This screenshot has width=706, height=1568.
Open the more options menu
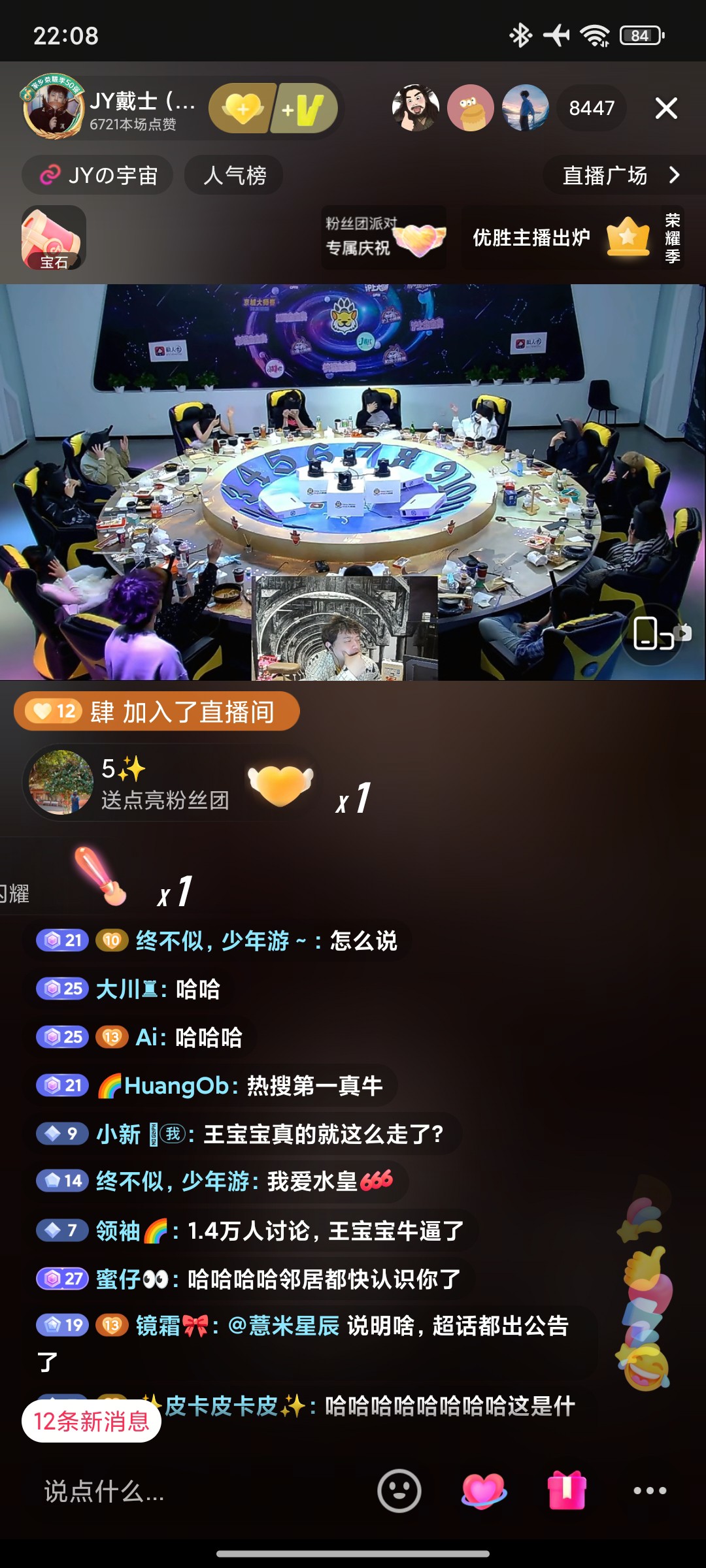coord(650,1491)
